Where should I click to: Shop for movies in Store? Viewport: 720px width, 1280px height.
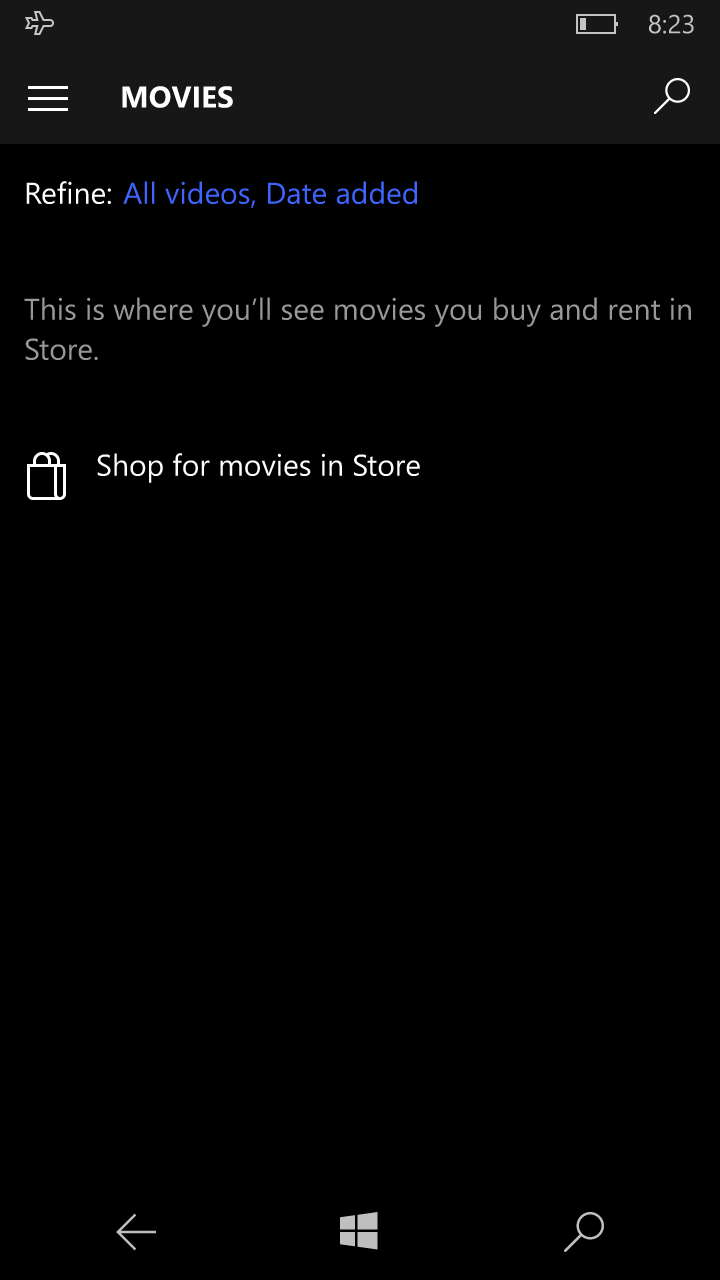[x=223, y=468]
